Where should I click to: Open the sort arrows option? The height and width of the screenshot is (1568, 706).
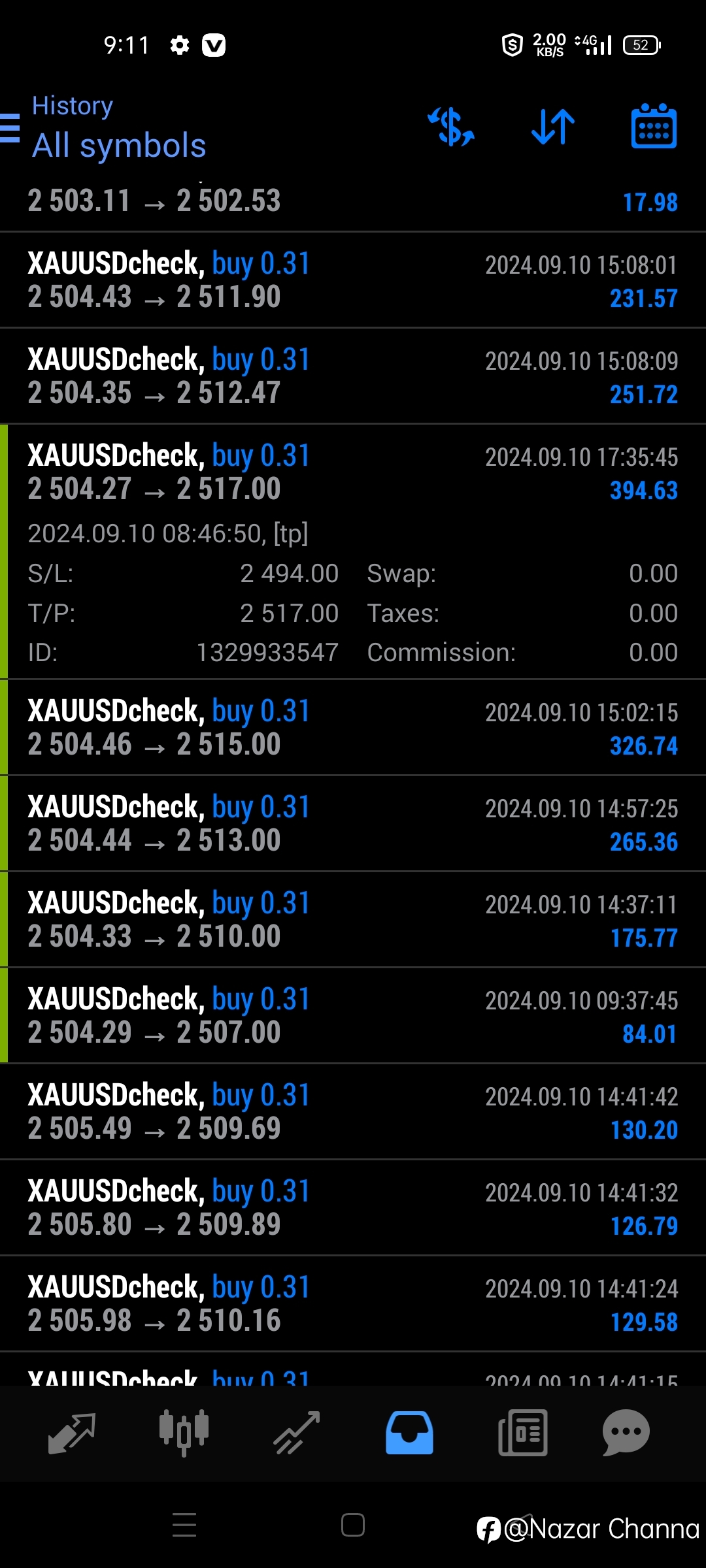(x=553, y=126)
